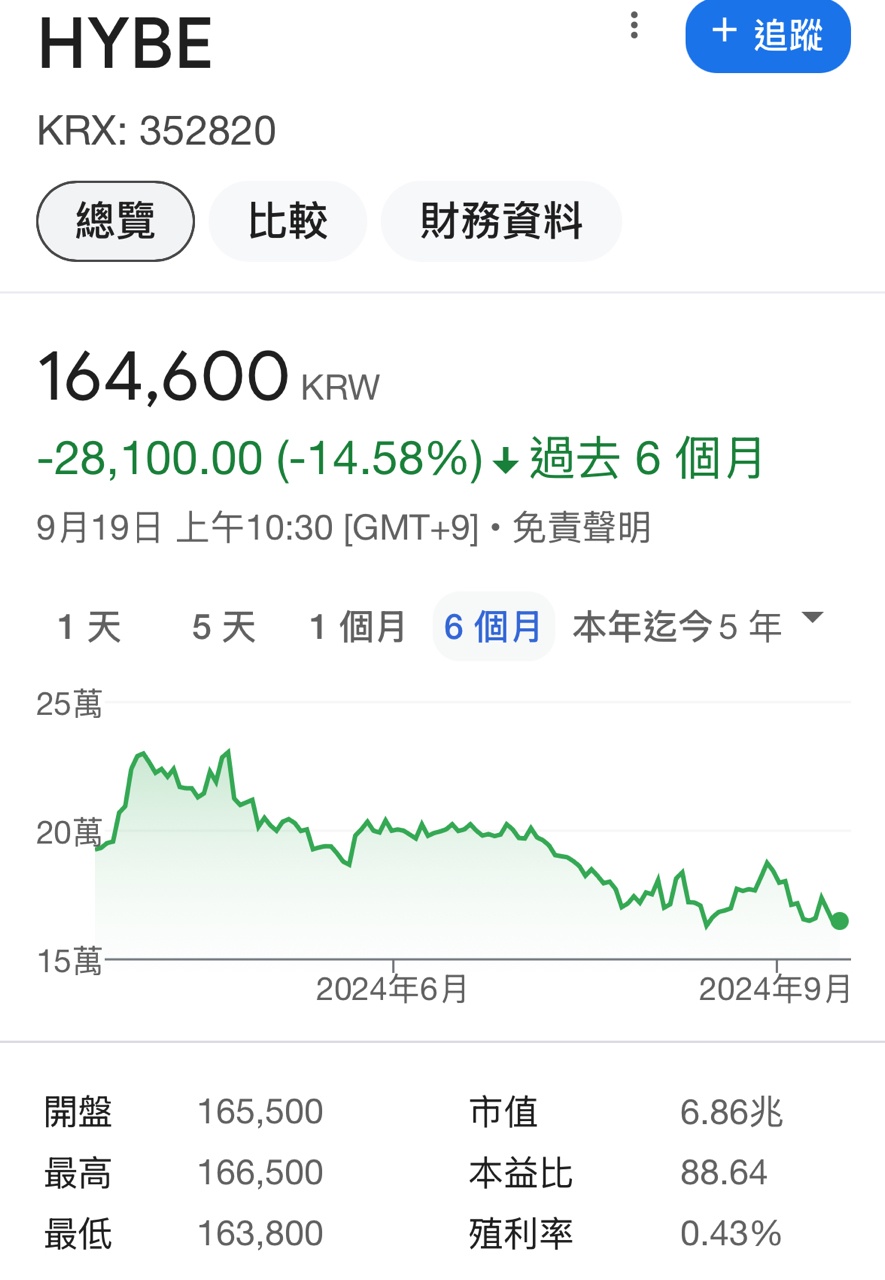The image size is (885, 1280).
Task: Switch chart to 5 天 range
Action: click(x=224, y=628)
